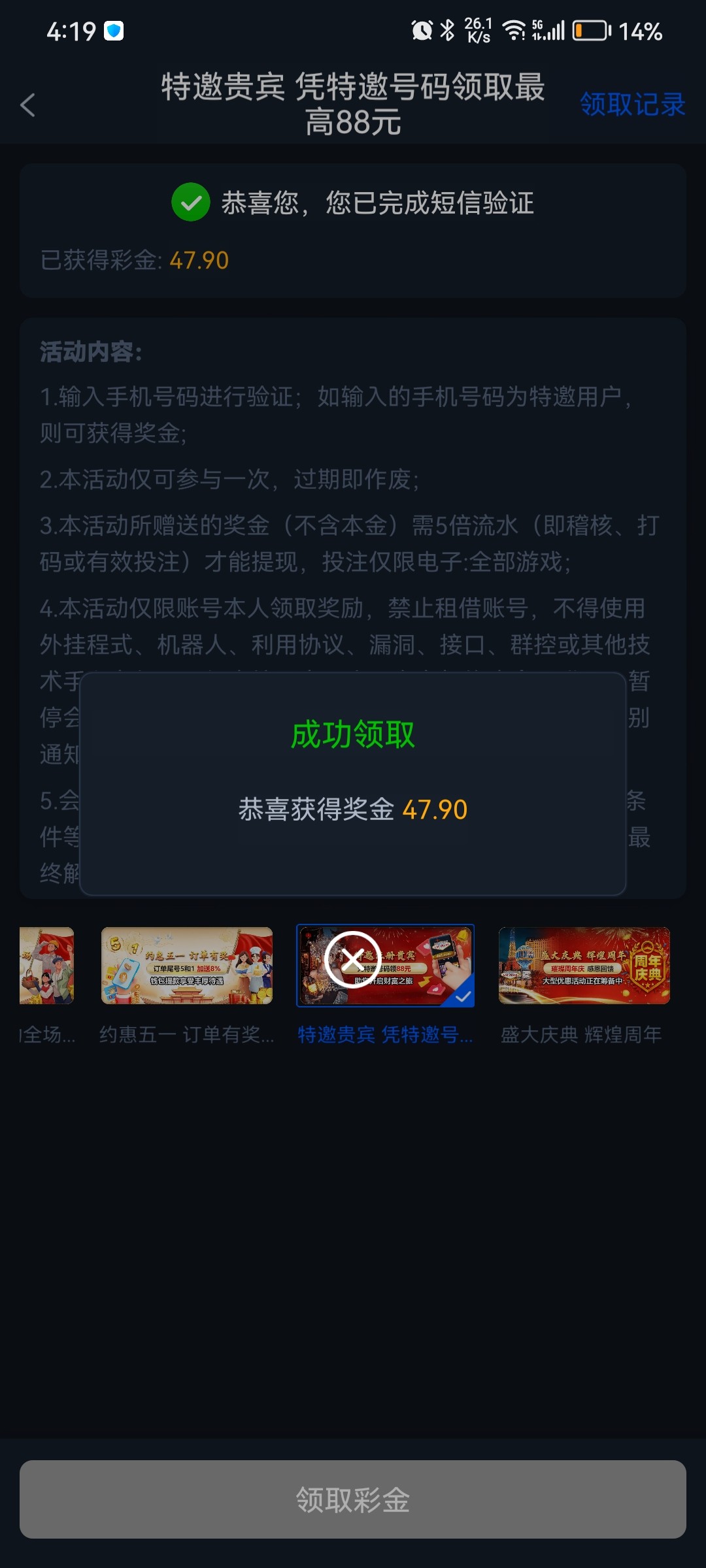This screenshot has width=706, height=1568.
Task: Tap the 领取彩金 button
Action: tap(353, 1499)
